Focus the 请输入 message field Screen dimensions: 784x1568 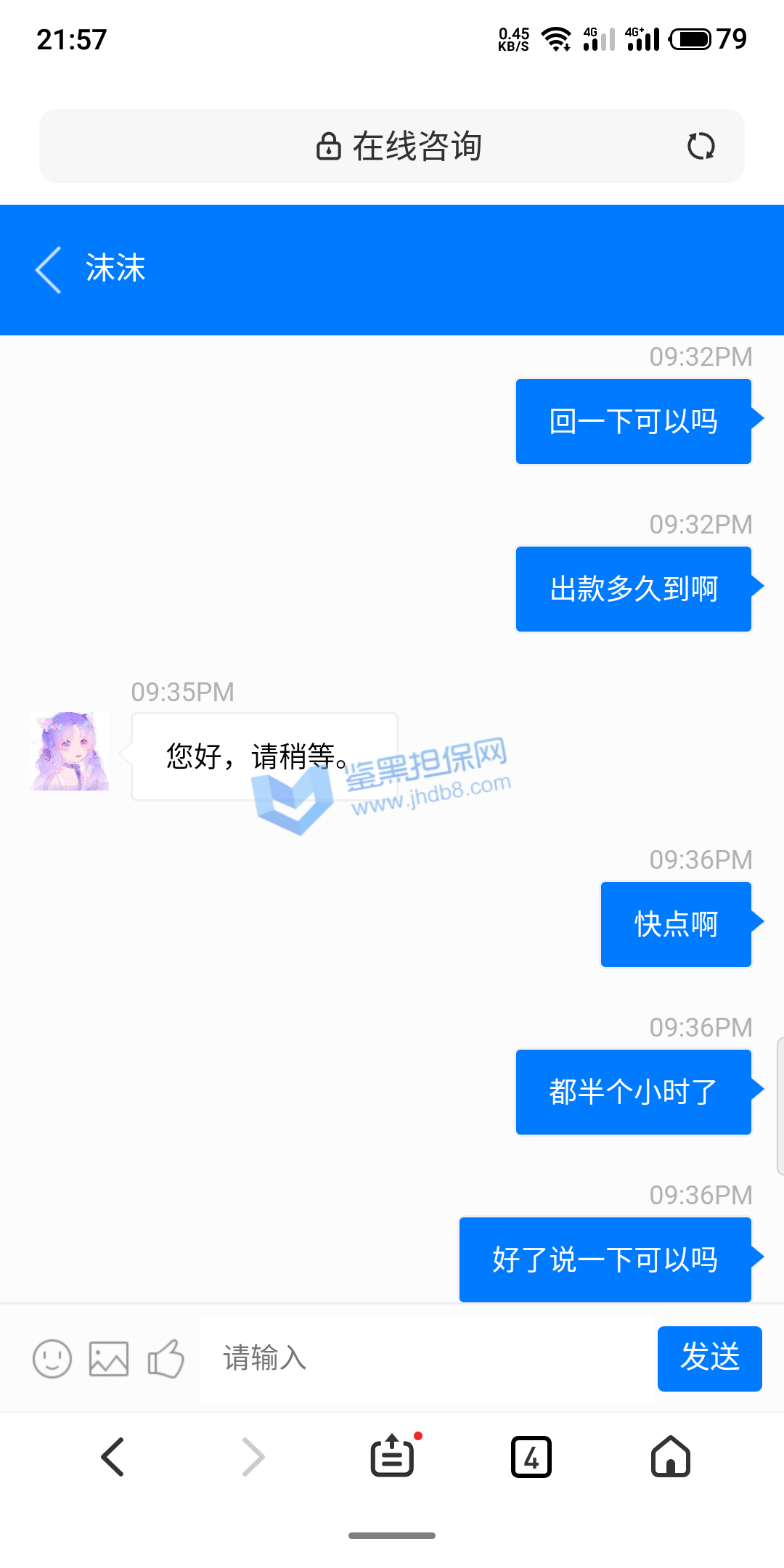click(x=428, y=1358)
